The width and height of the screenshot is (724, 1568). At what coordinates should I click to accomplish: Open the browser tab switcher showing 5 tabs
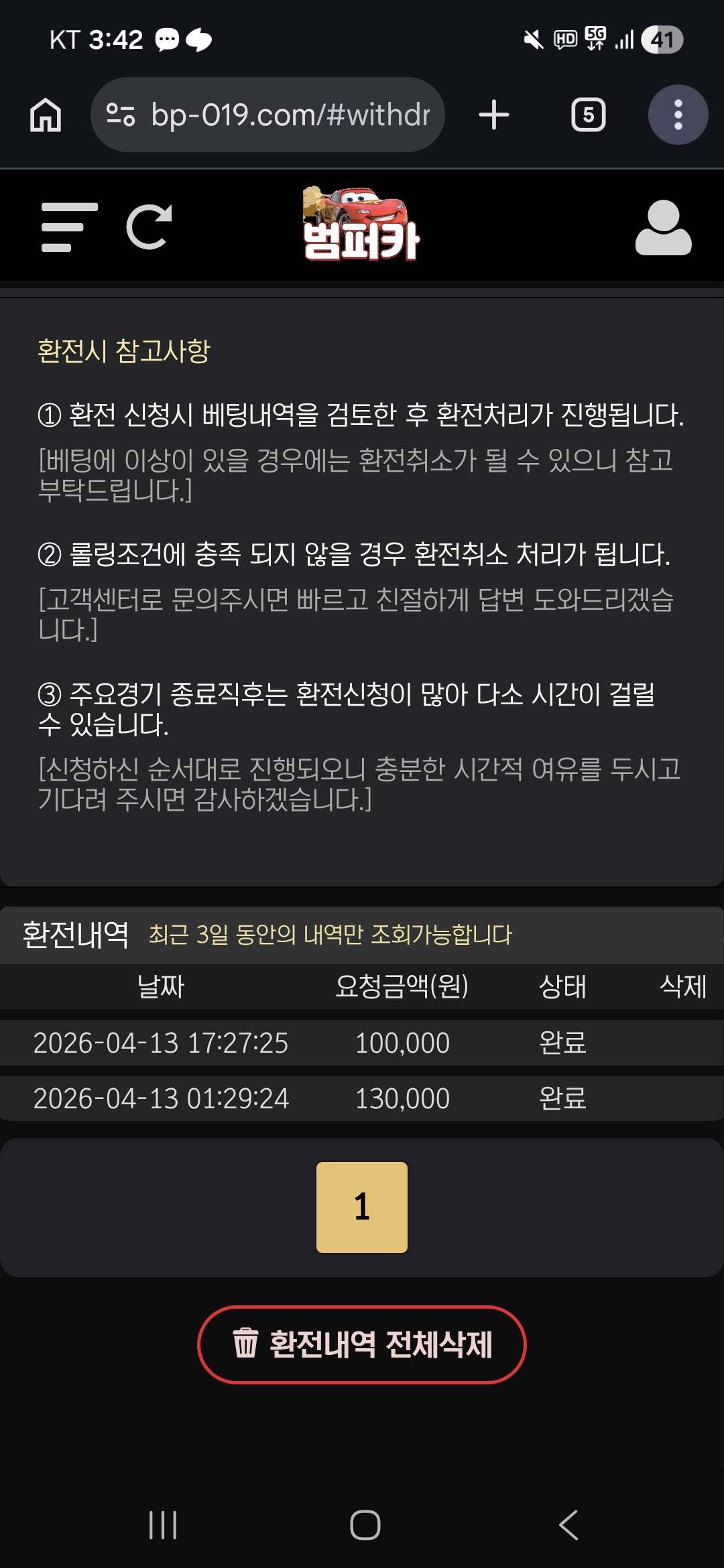pos(587,114)
